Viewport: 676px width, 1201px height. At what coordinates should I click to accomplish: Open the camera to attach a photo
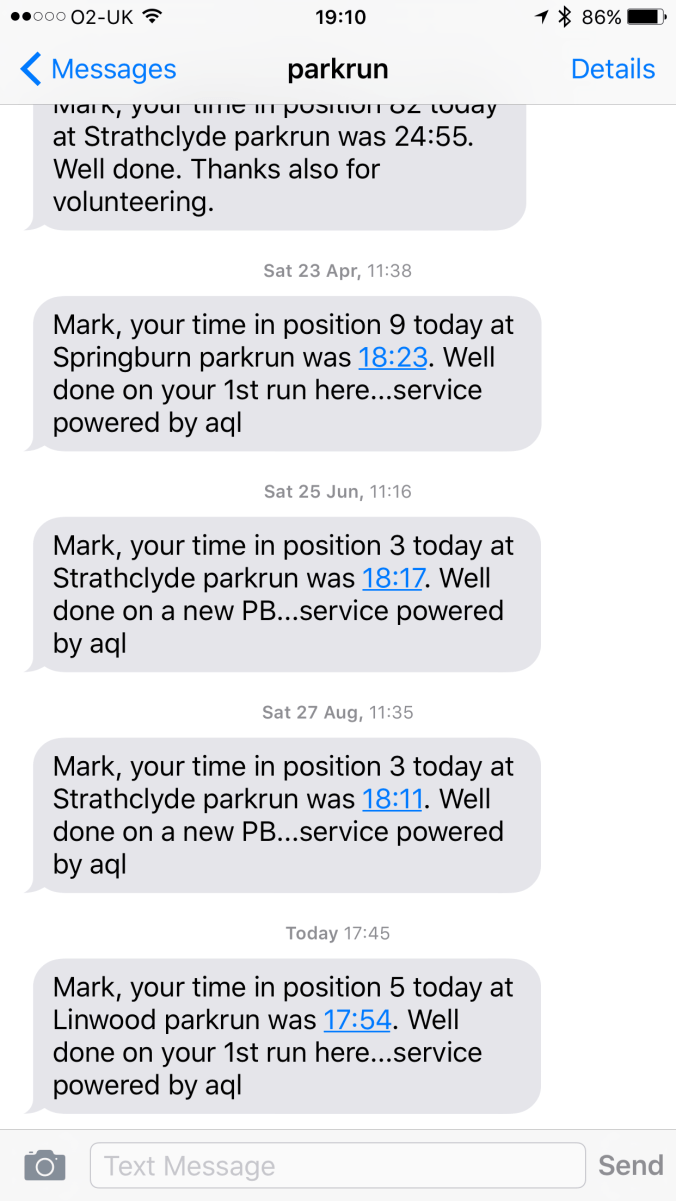[45, 1165]
